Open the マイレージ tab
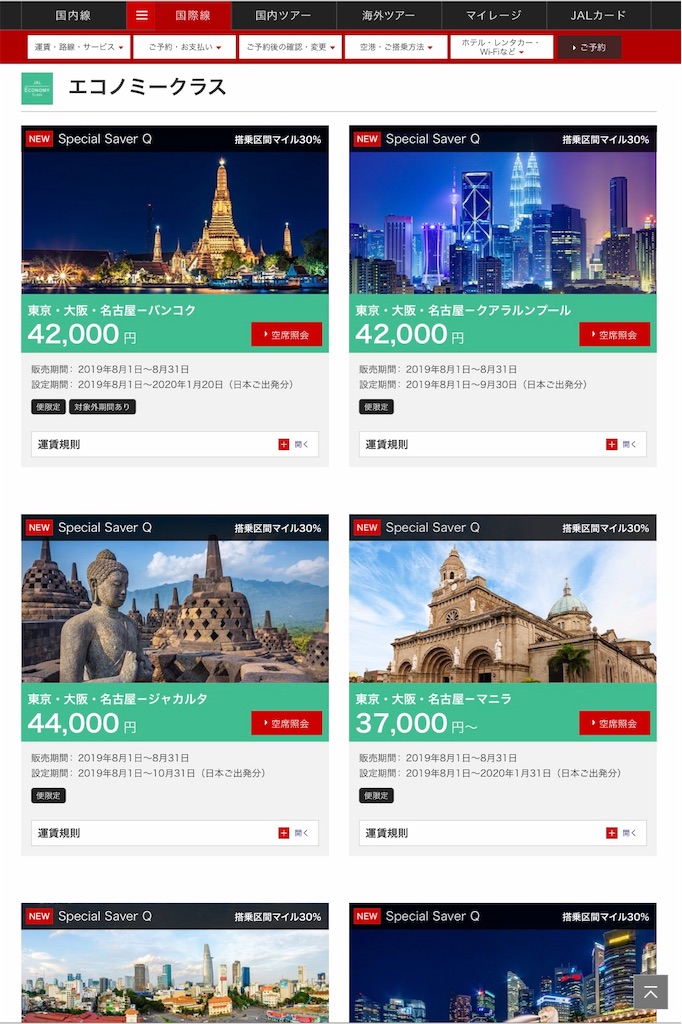 pyautogui.click(x=493, y=15)
